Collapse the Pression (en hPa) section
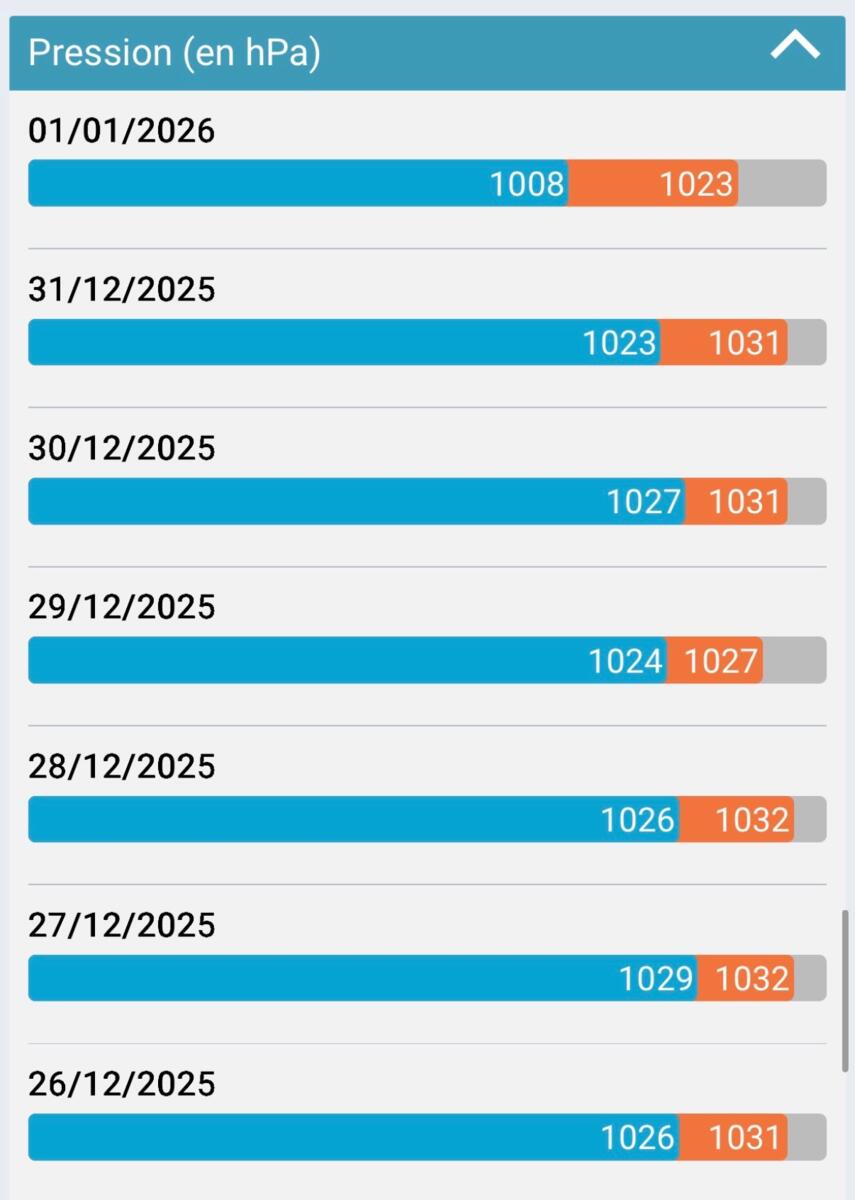The width and height of the screenshot is (855, 1200). tap(795, 48)
